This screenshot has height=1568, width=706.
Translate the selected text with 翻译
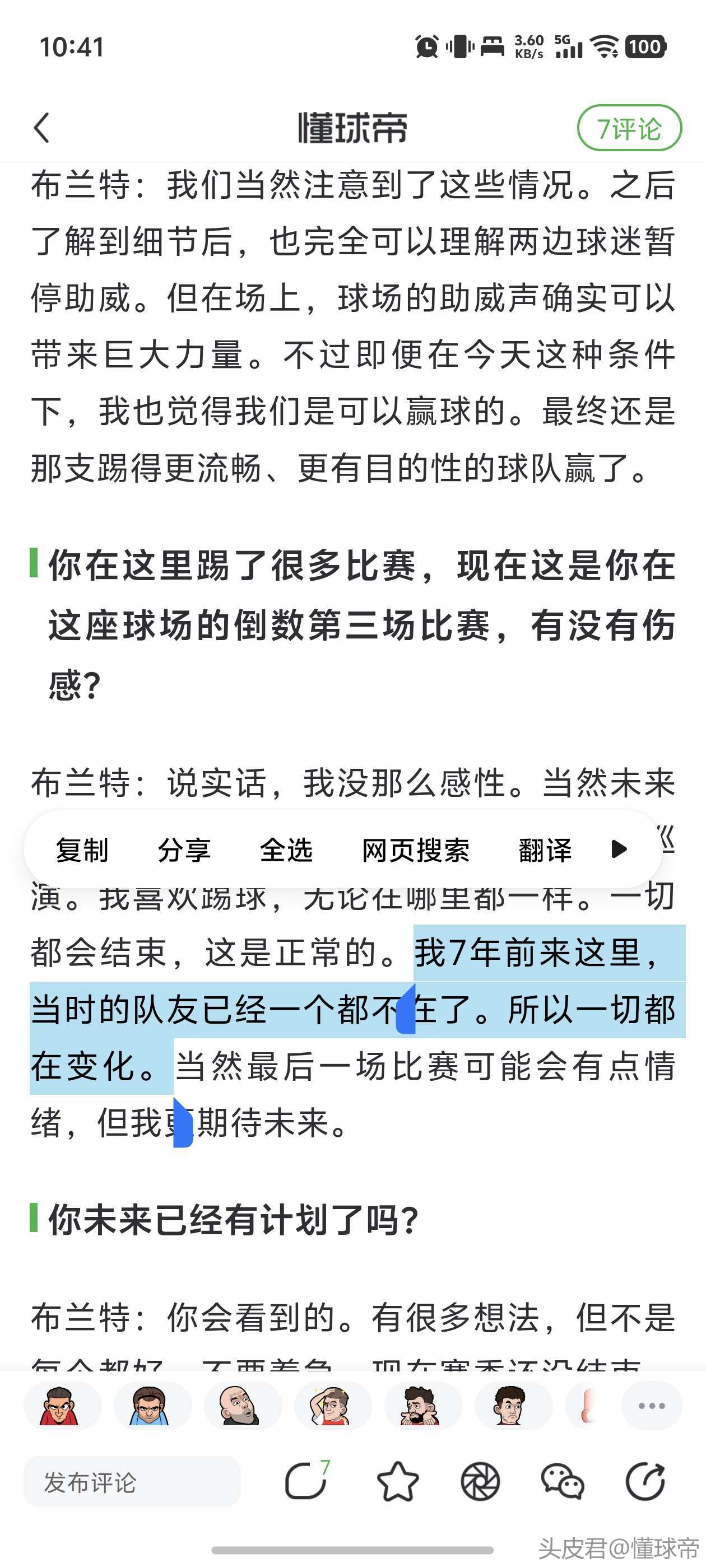(x=545, y=850)
